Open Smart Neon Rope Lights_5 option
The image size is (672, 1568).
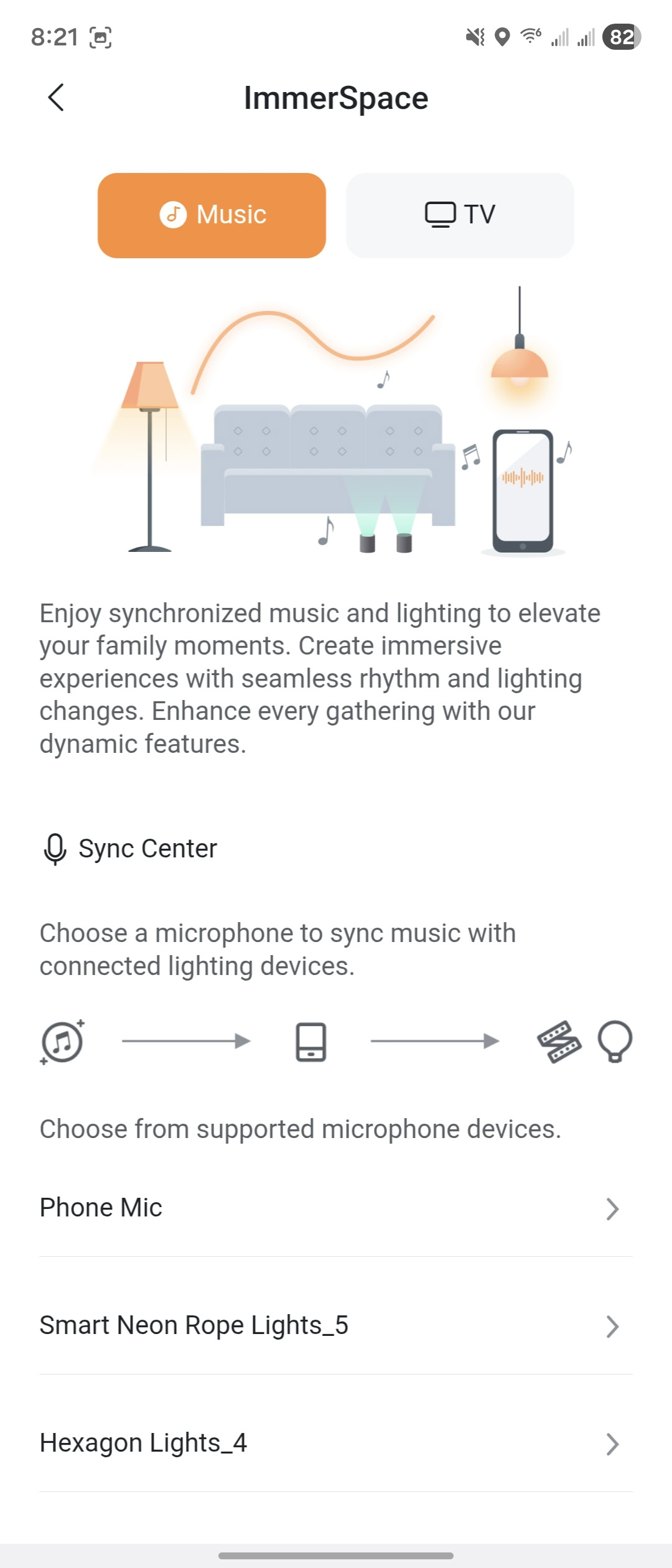pyautogui.click(x=336, y=1326)
